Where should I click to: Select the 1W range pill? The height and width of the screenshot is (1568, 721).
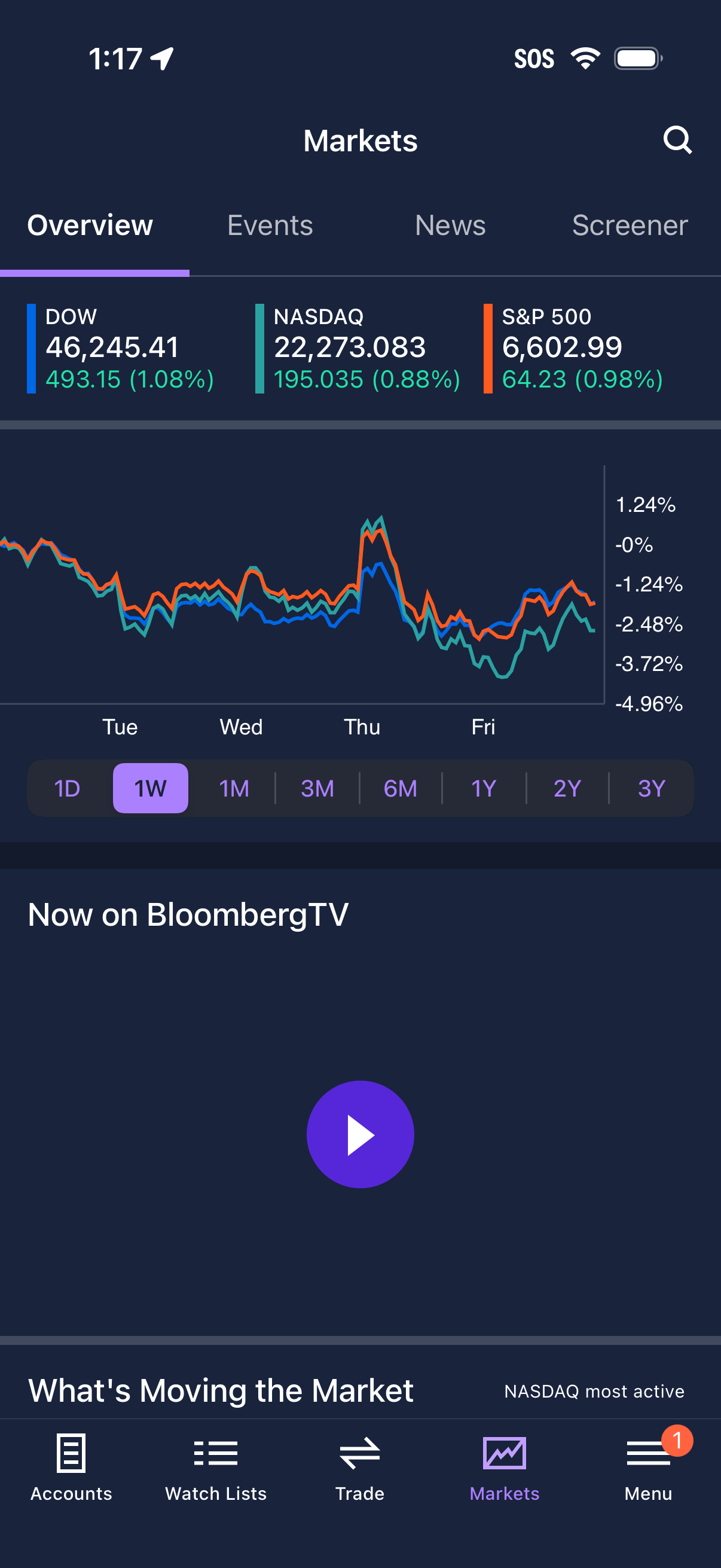click(150, 787)
